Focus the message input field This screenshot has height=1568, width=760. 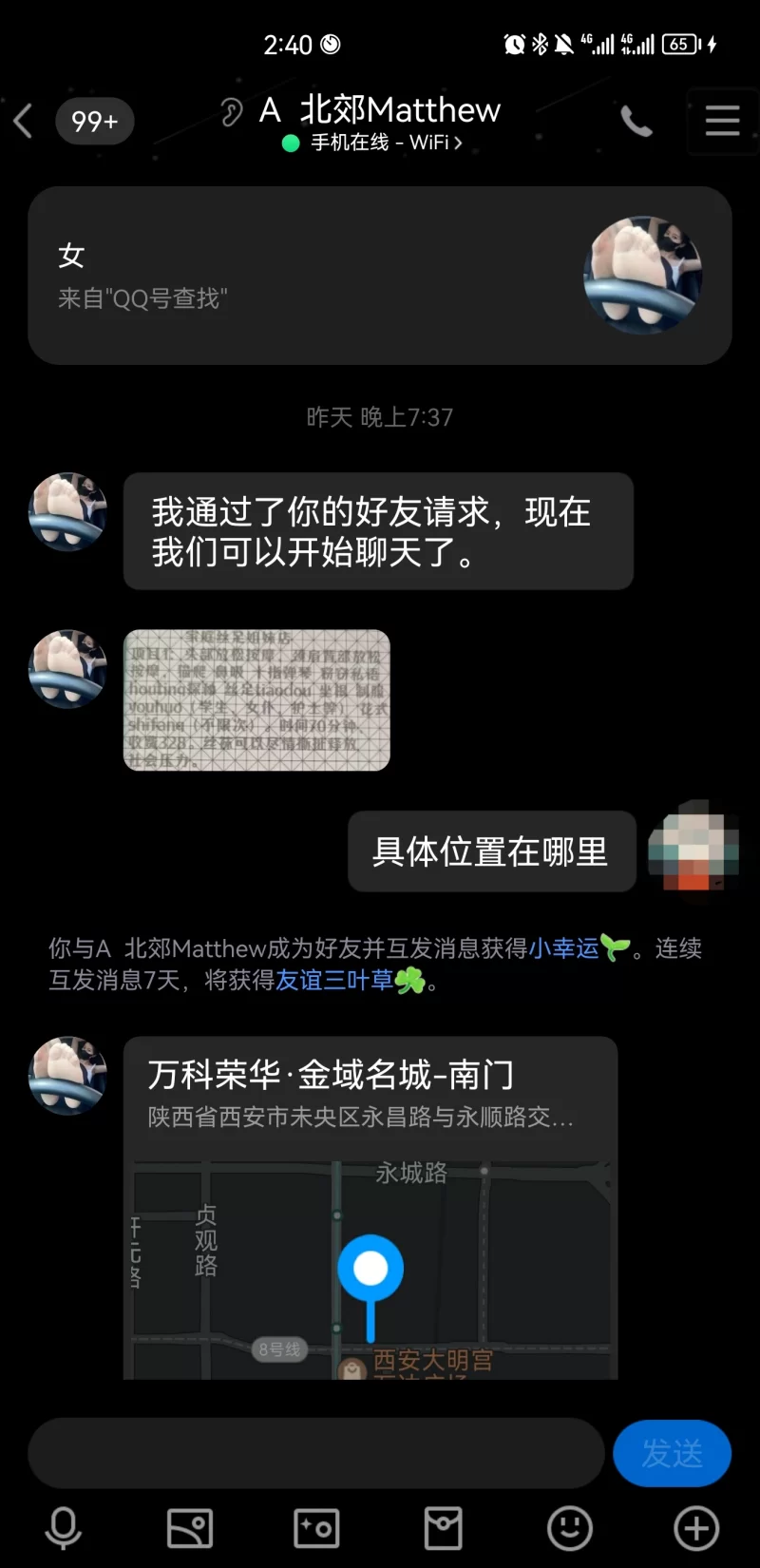pyautogui.click(x=315, y=1453)
